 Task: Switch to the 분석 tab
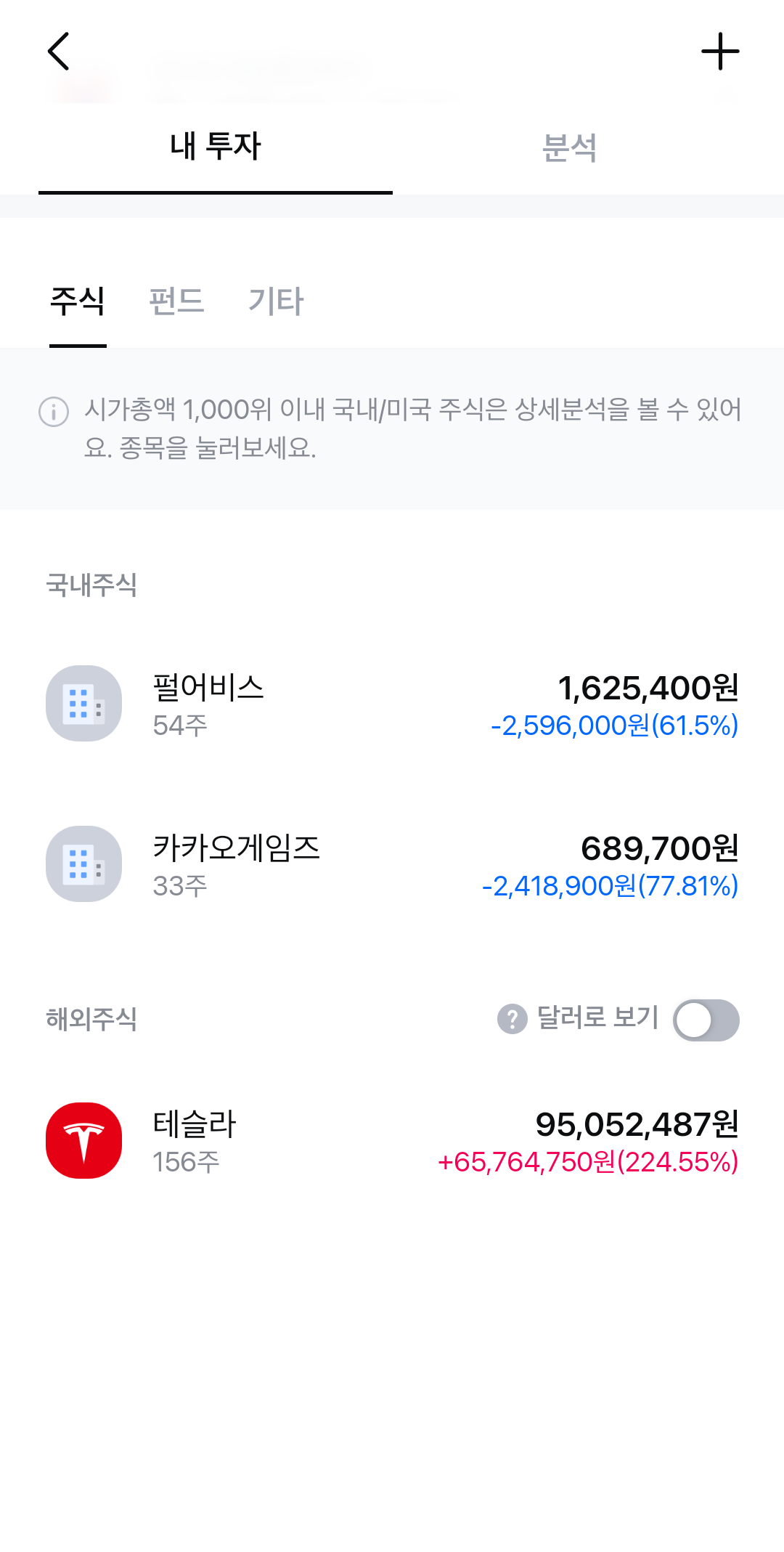569,147
